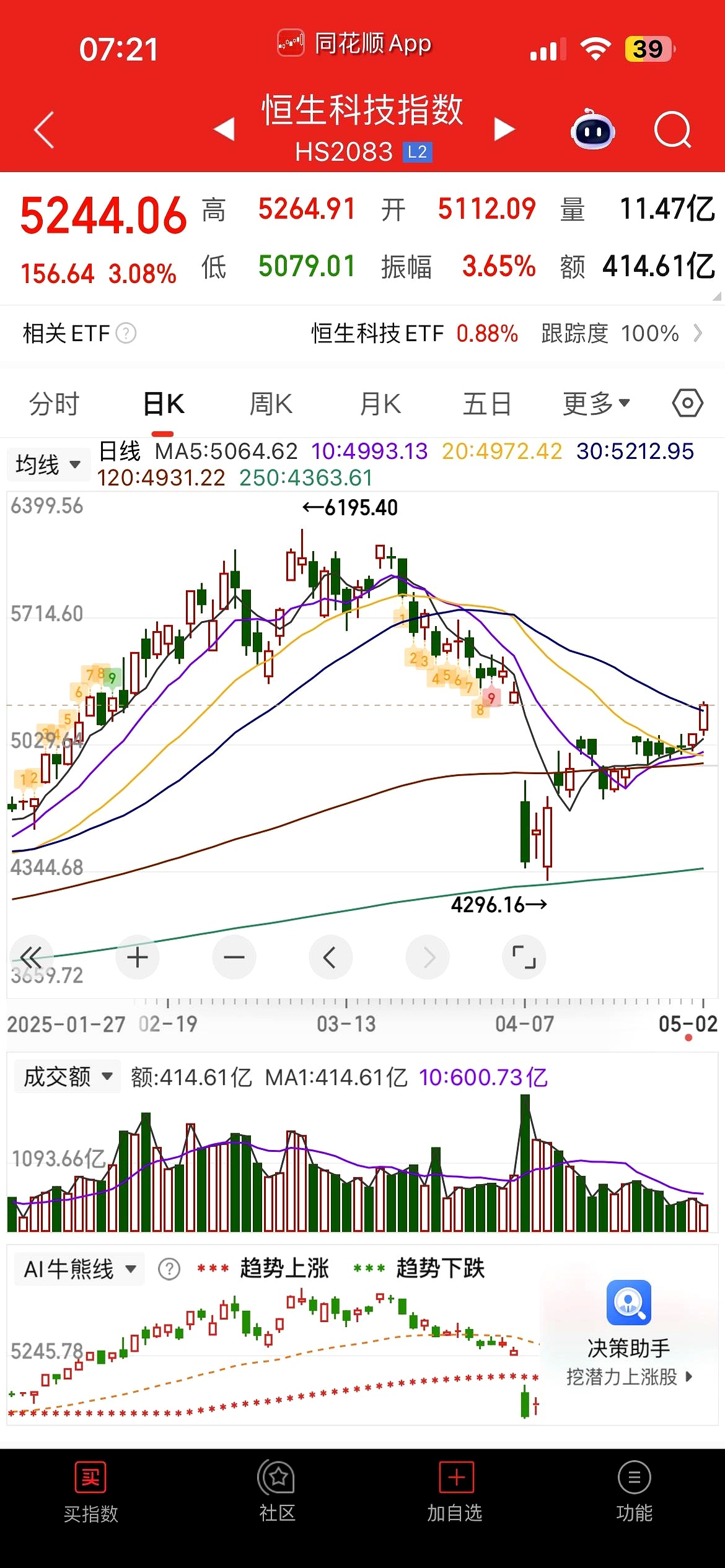The width and height of the screenshot is (725, 1568).
Task: Open the 成交额 indicator dropdown
Action: pos(66,1076)
